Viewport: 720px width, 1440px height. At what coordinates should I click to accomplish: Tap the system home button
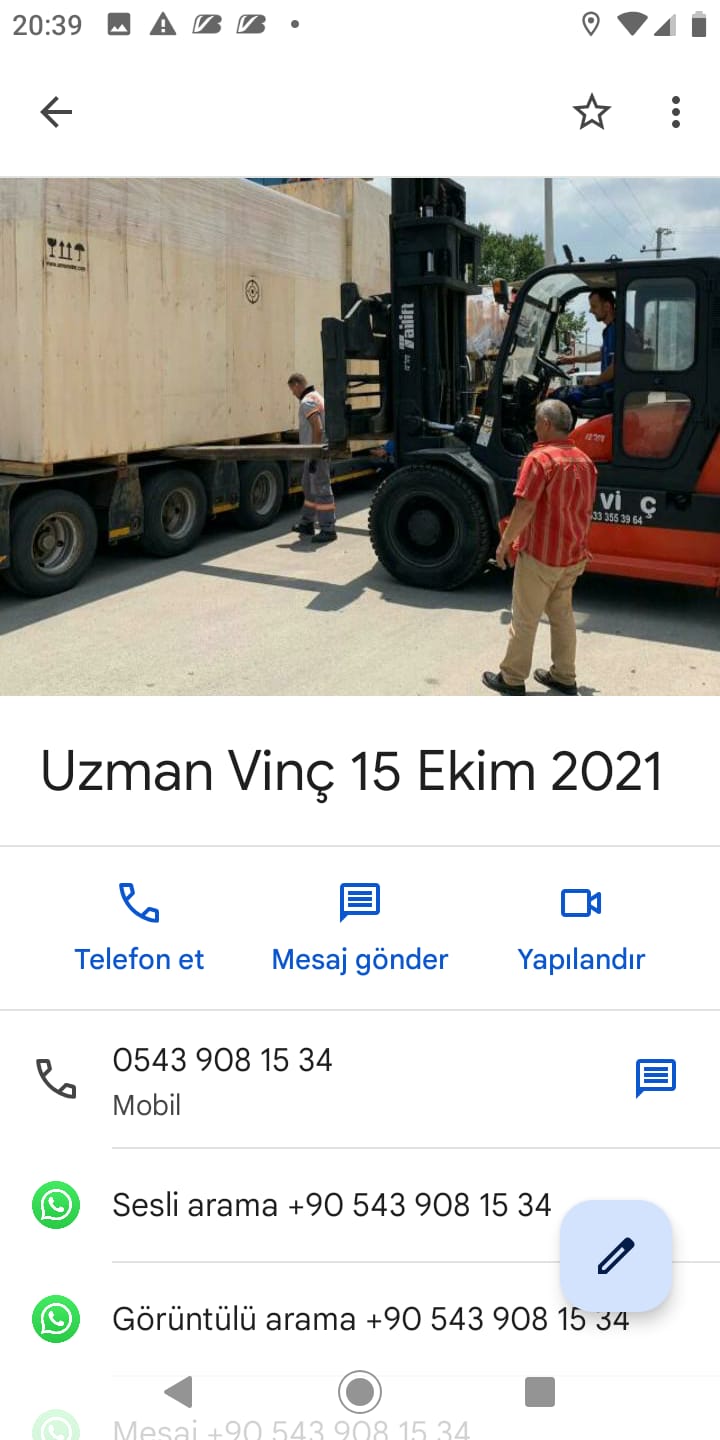360,1391
